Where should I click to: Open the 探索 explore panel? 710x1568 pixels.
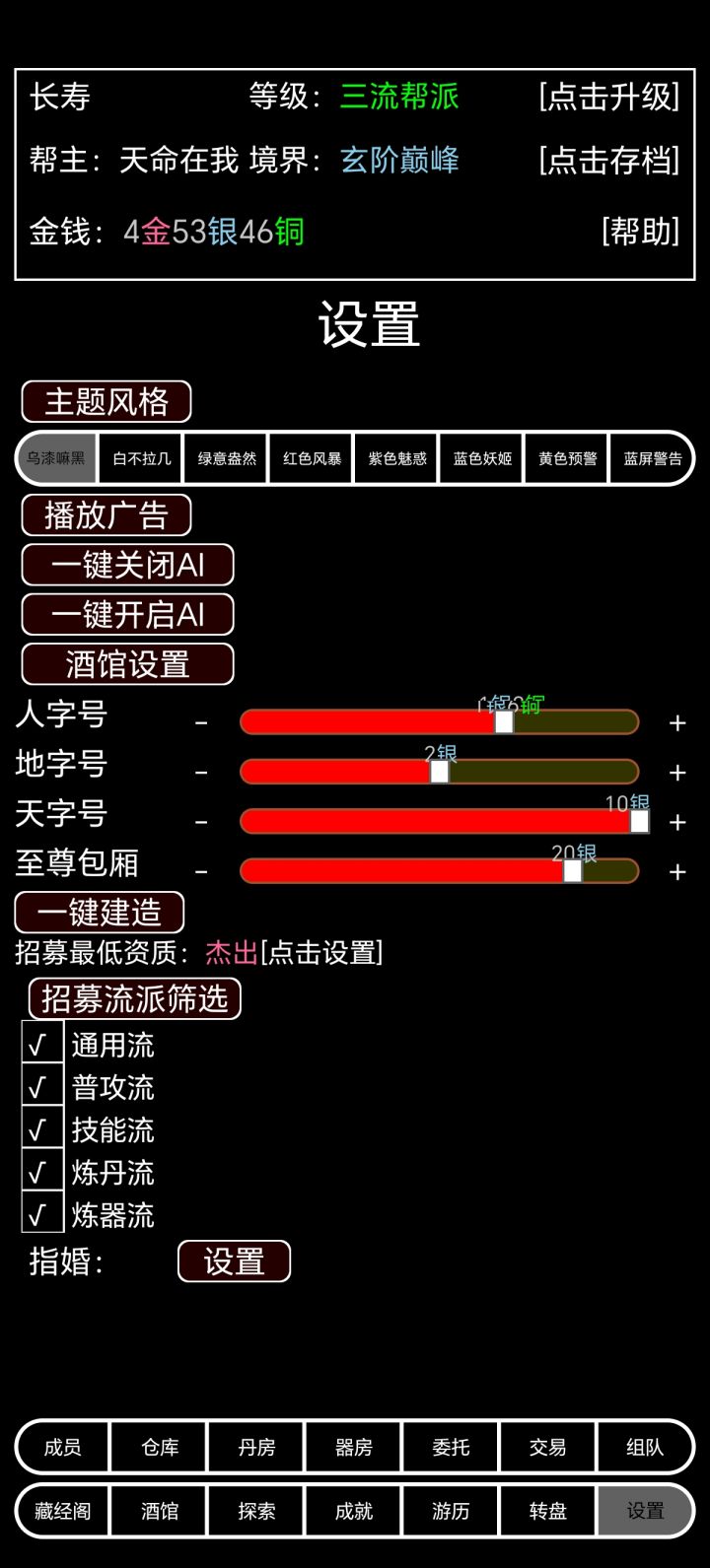pos(253,1511)
